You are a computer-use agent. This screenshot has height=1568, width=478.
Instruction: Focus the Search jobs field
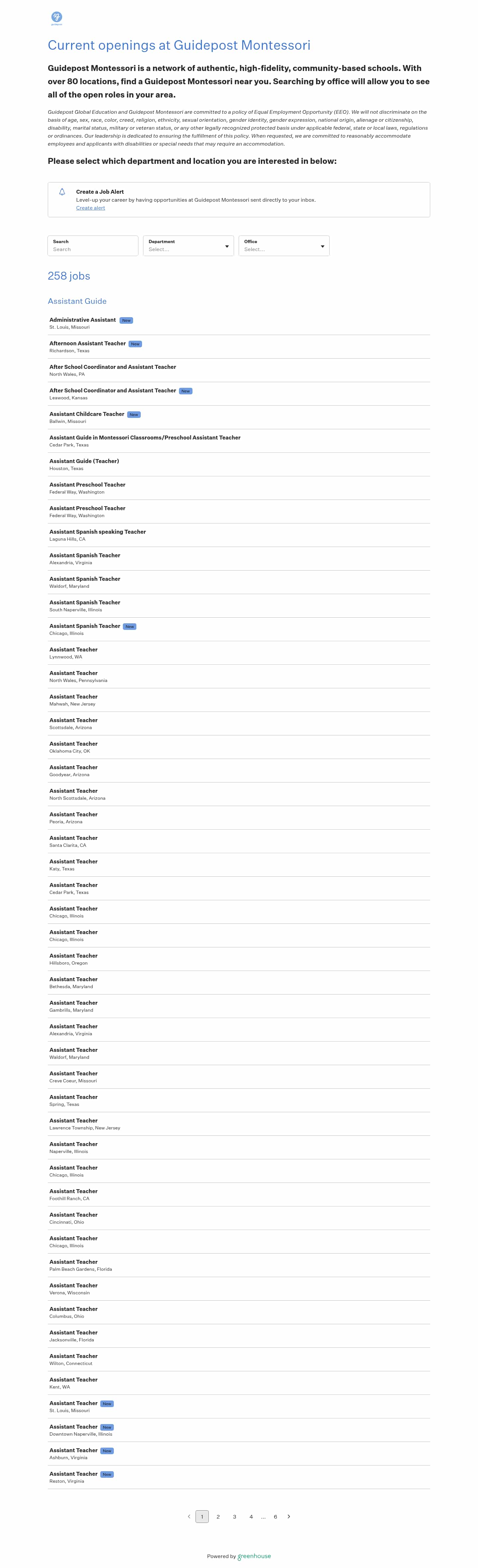(93, 249)
